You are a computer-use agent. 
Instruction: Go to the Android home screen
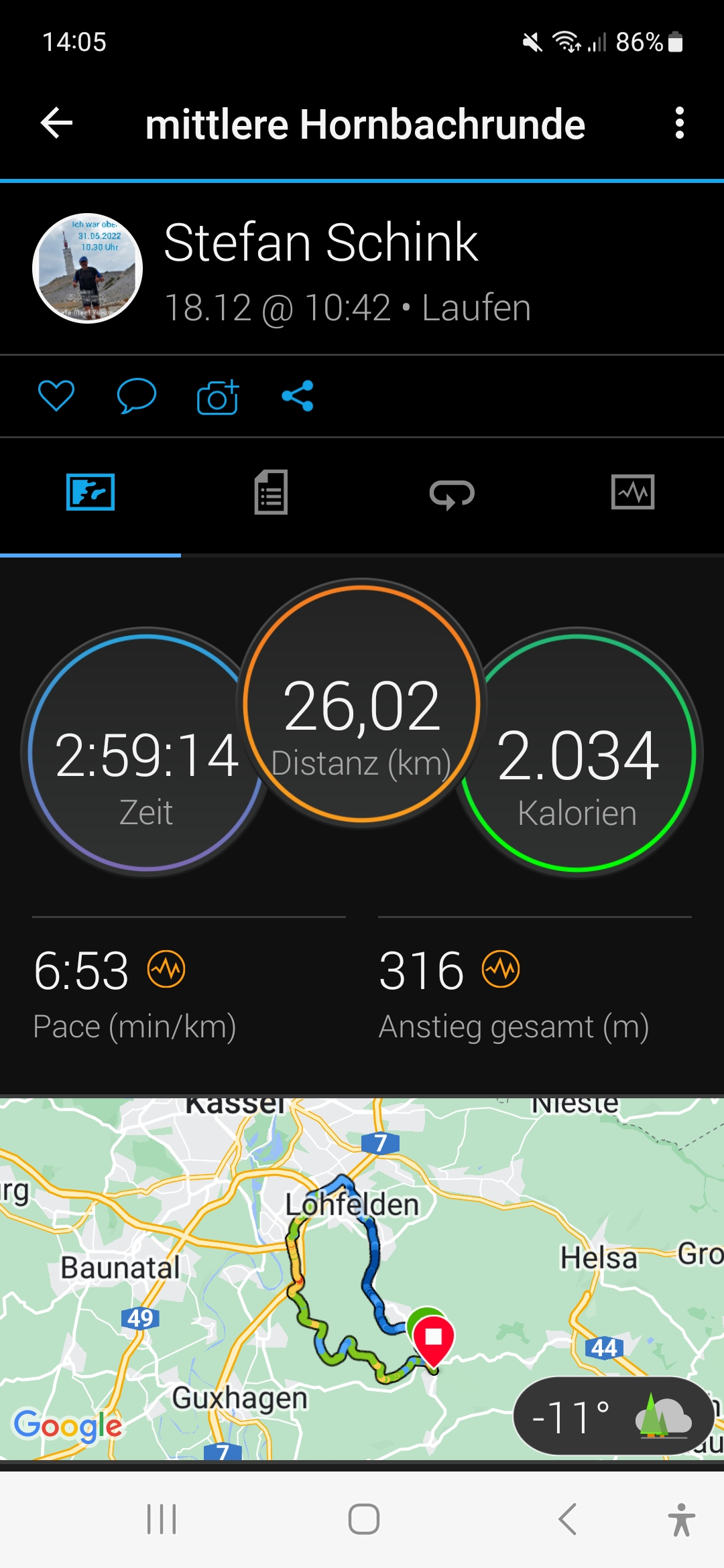click(363, 1518)
